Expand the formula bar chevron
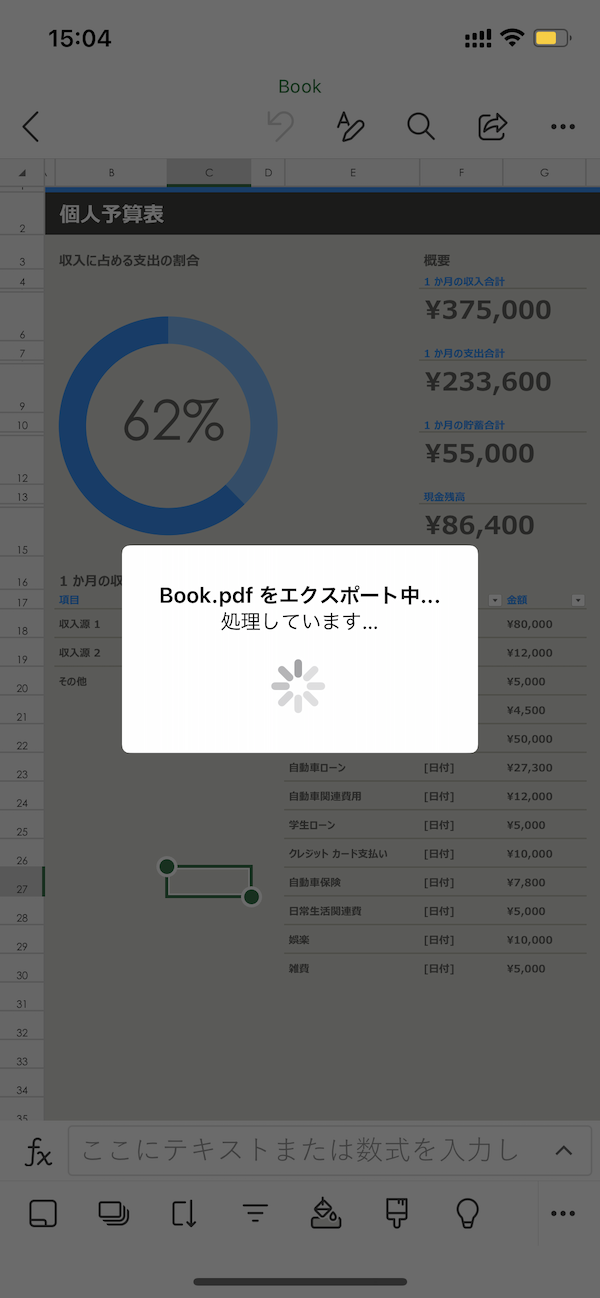This screenshot has width=600, height=1298. 564,1151
